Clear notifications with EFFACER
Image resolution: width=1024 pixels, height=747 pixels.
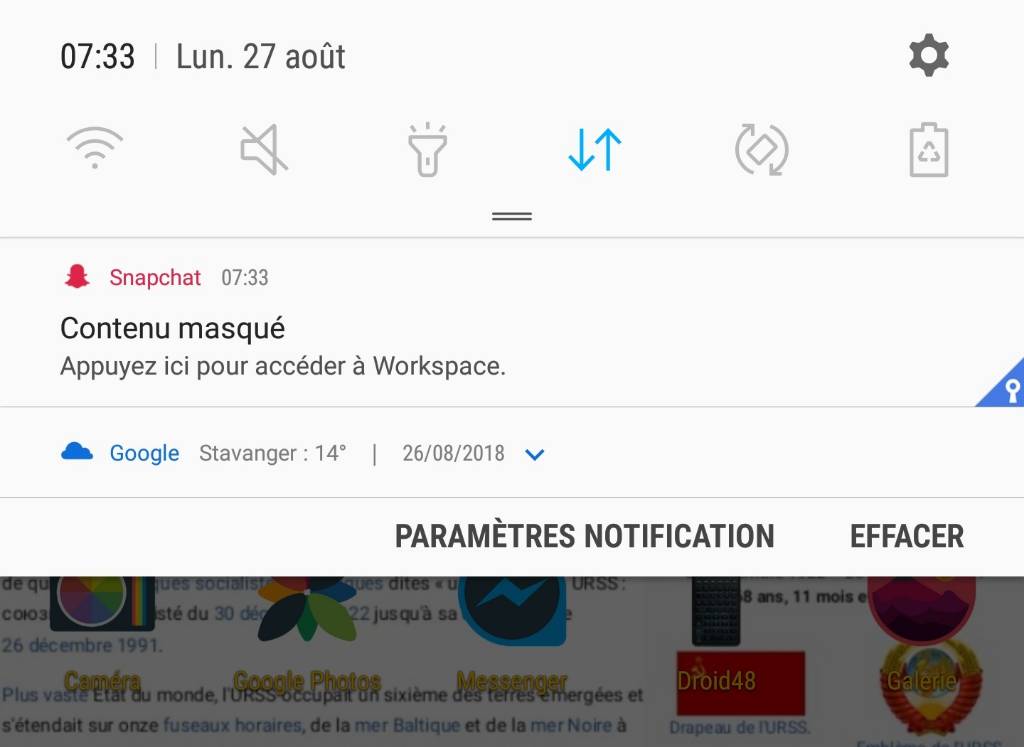pos(906,537)
